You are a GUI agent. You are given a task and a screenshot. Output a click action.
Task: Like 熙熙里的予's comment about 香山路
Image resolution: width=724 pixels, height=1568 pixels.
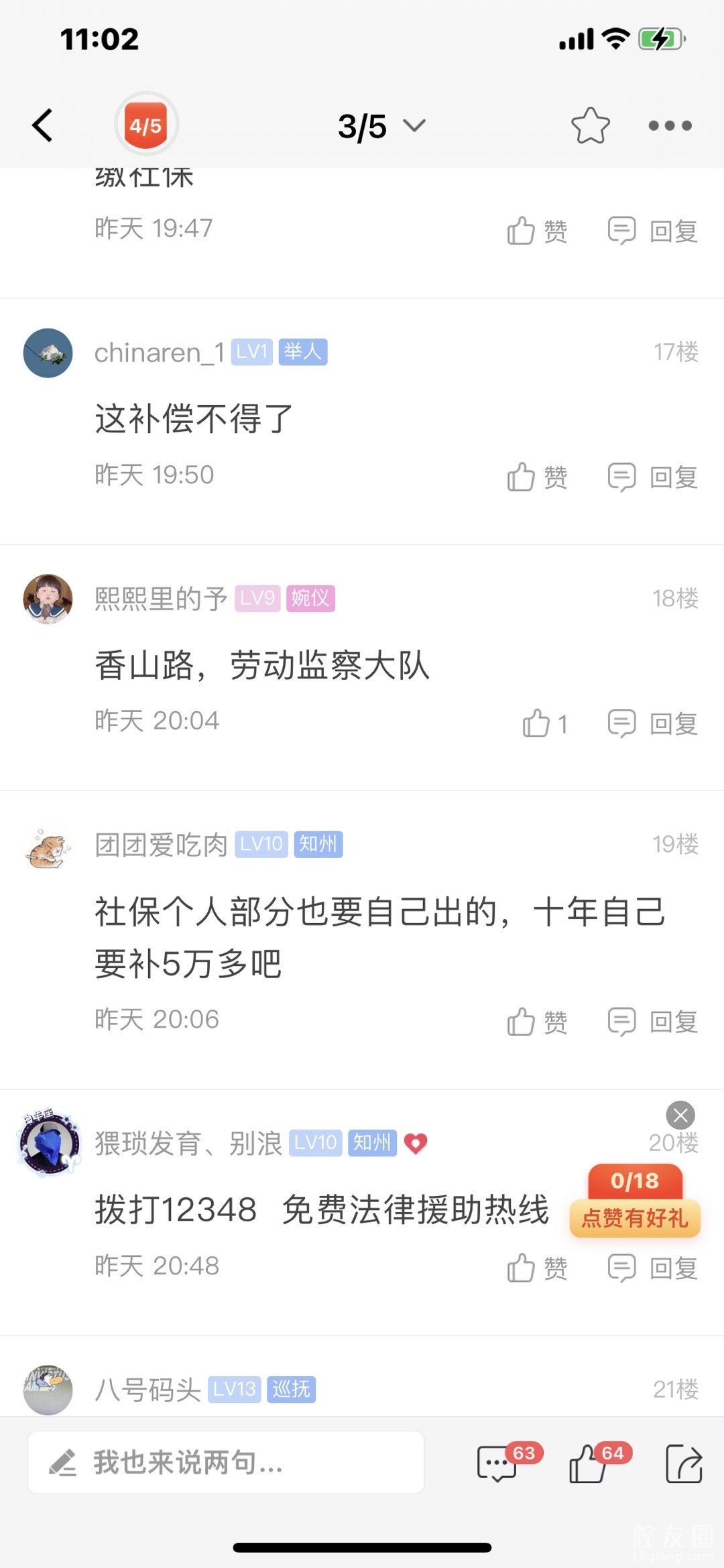pos(544,723)
